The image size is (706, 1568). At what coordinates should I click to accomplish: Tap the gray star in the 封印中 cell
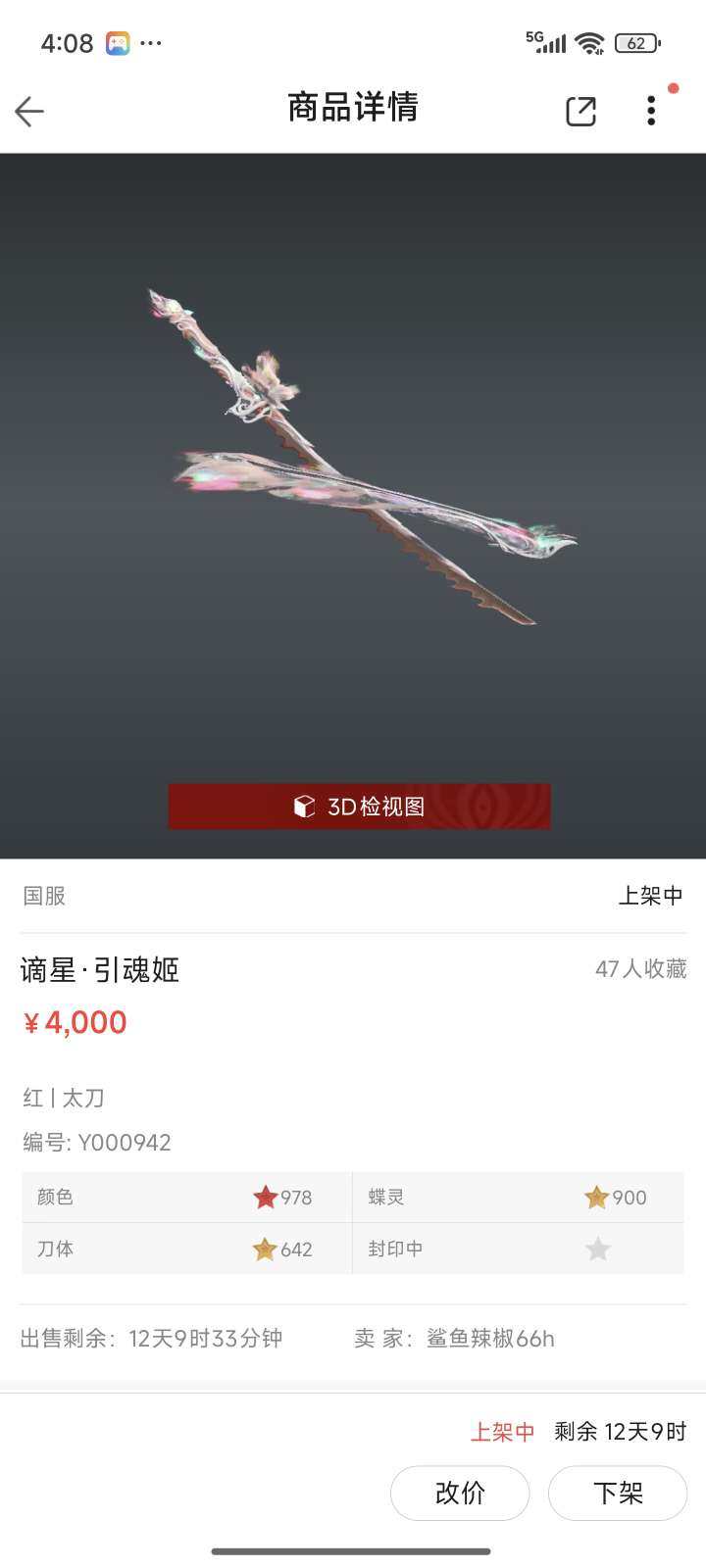pyautogui.click(x=598, y=1249)
